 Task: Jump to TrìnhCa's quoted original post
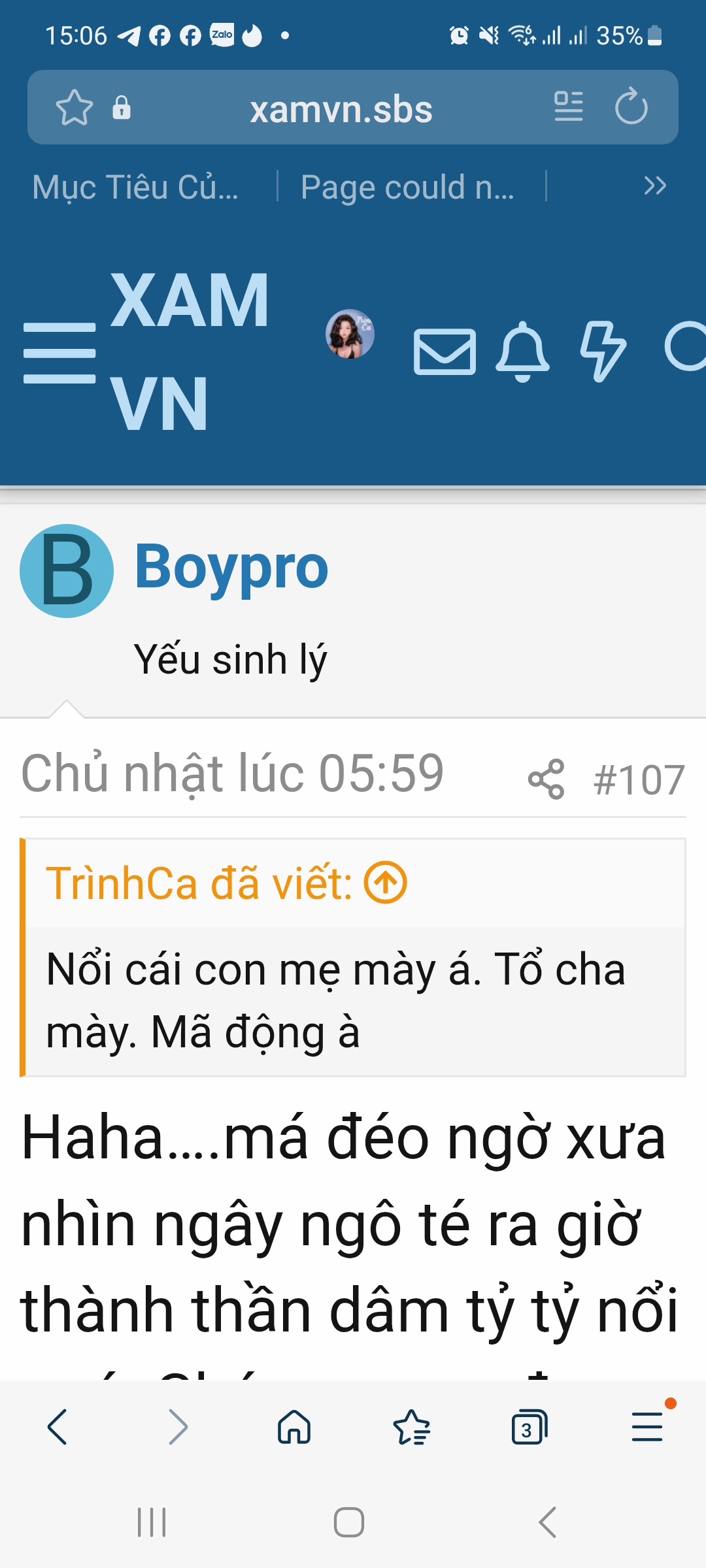[386, 883]
